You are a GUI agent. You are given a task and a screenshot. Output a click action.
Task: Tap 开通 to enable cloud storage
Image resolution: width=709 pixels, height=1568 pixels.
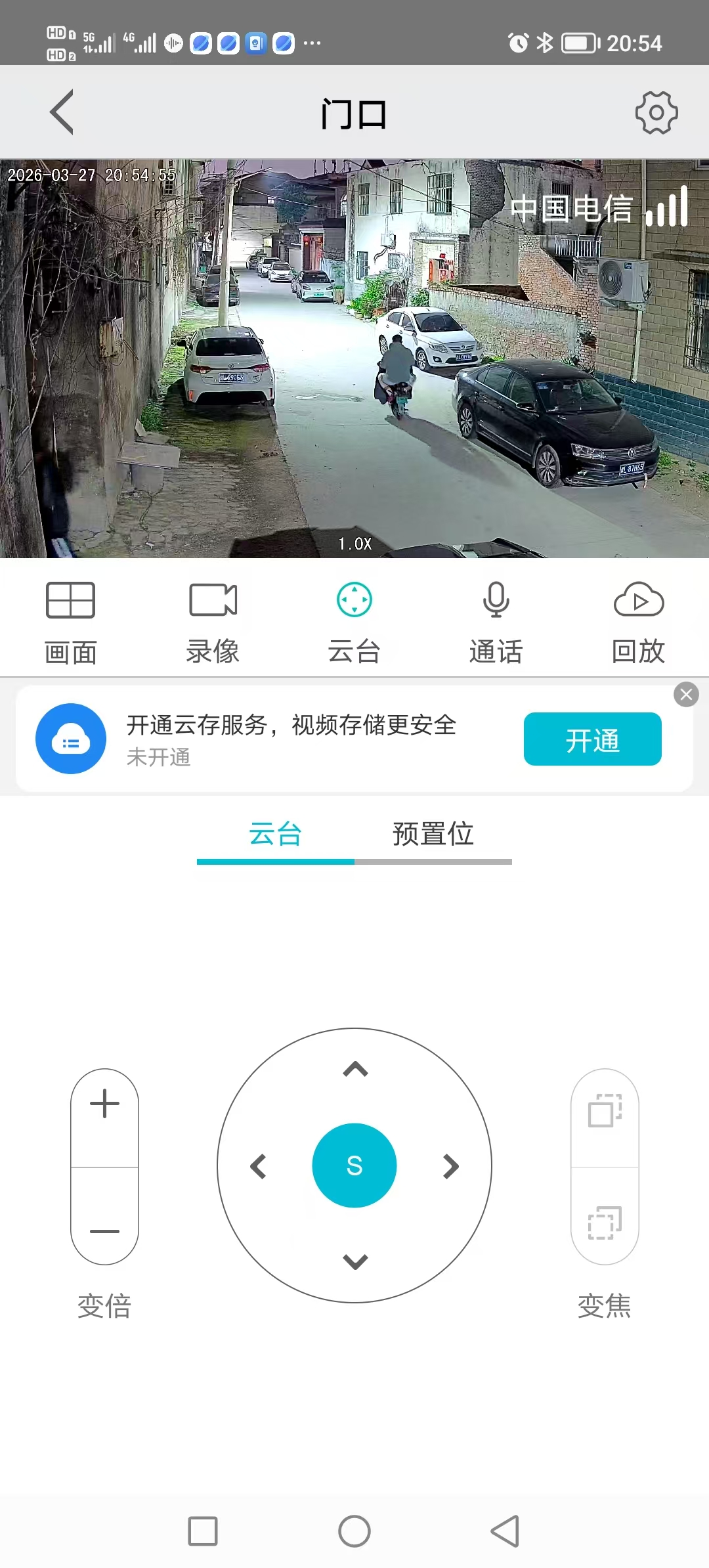592,739
